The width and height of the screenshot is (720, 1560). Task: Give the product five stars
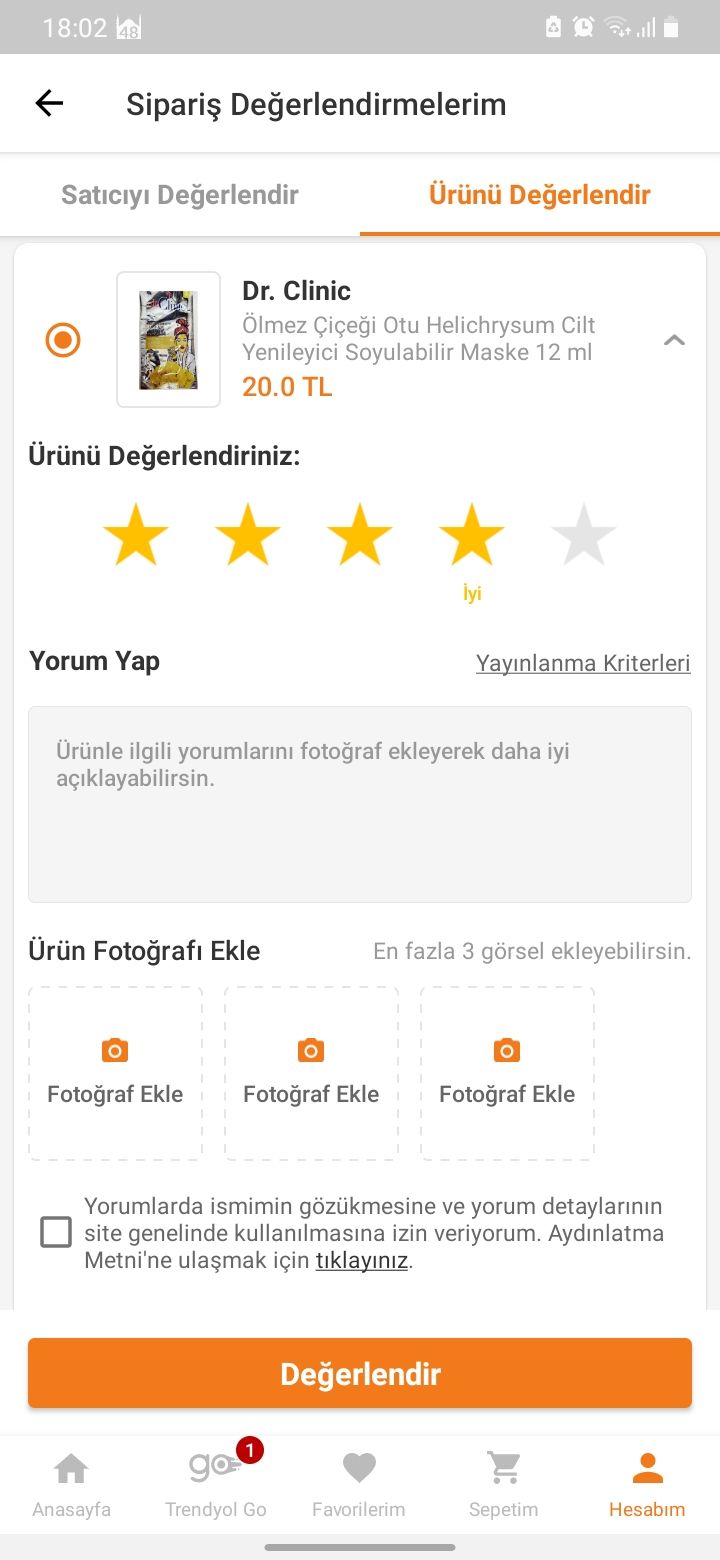(x=584, y=535)
